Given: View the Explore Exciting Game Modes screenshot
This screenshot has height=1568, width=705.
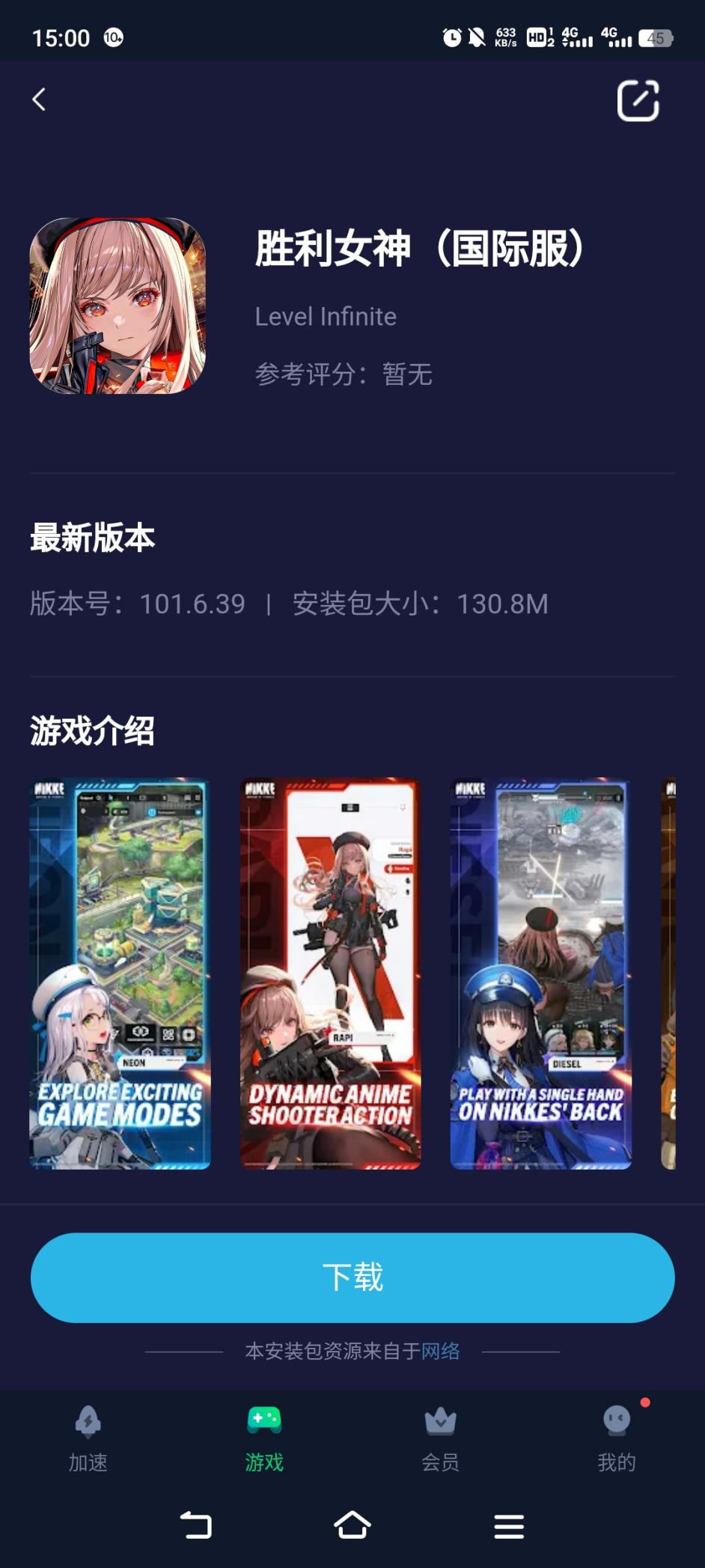Looking at the screenshot, I should tap(120, 973).
